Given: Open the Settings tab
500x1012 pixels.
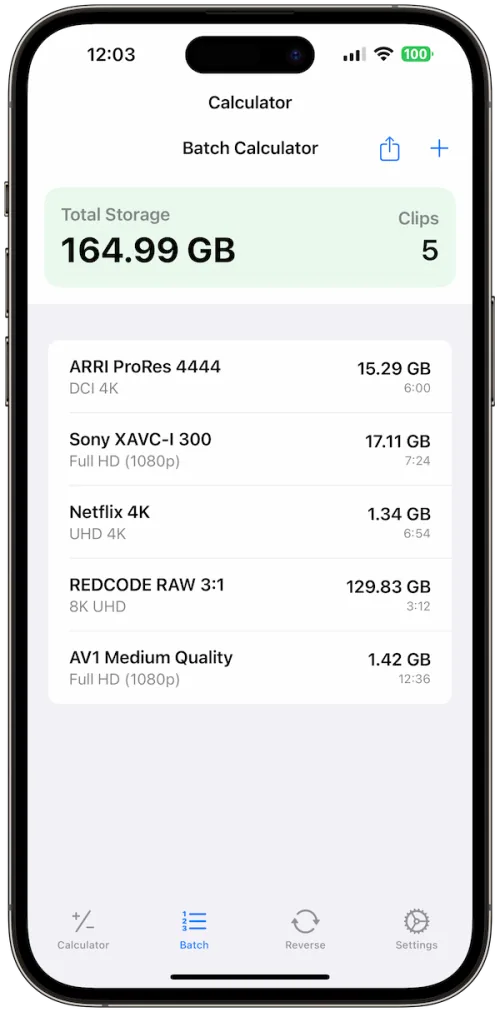Looking at the screenshot, I should click(x=416, y=930).
